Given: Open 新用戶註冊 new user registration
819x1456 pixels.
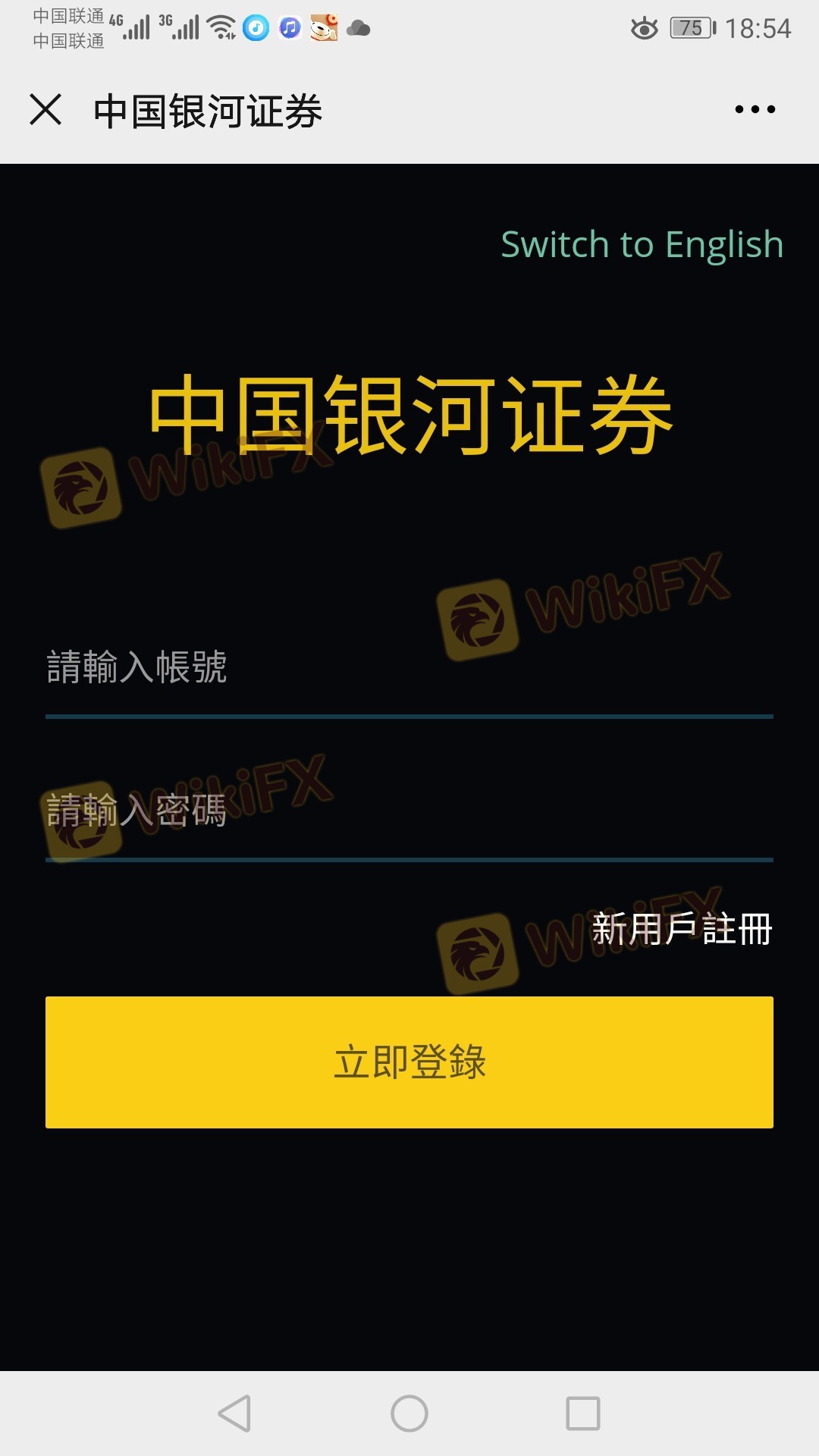Looking at the screenshot, I should tap(681, 929).
